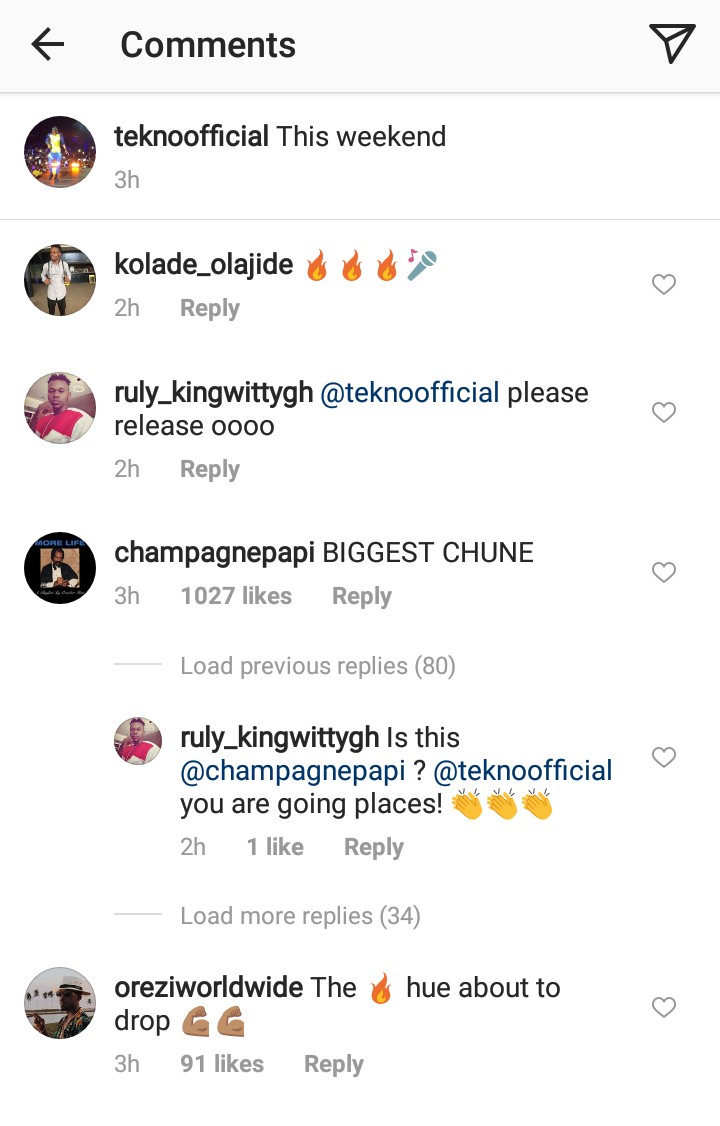This screenshot has height=1126, width=720.
Task: Load previous replies (80)
Action: pos(317,666)
